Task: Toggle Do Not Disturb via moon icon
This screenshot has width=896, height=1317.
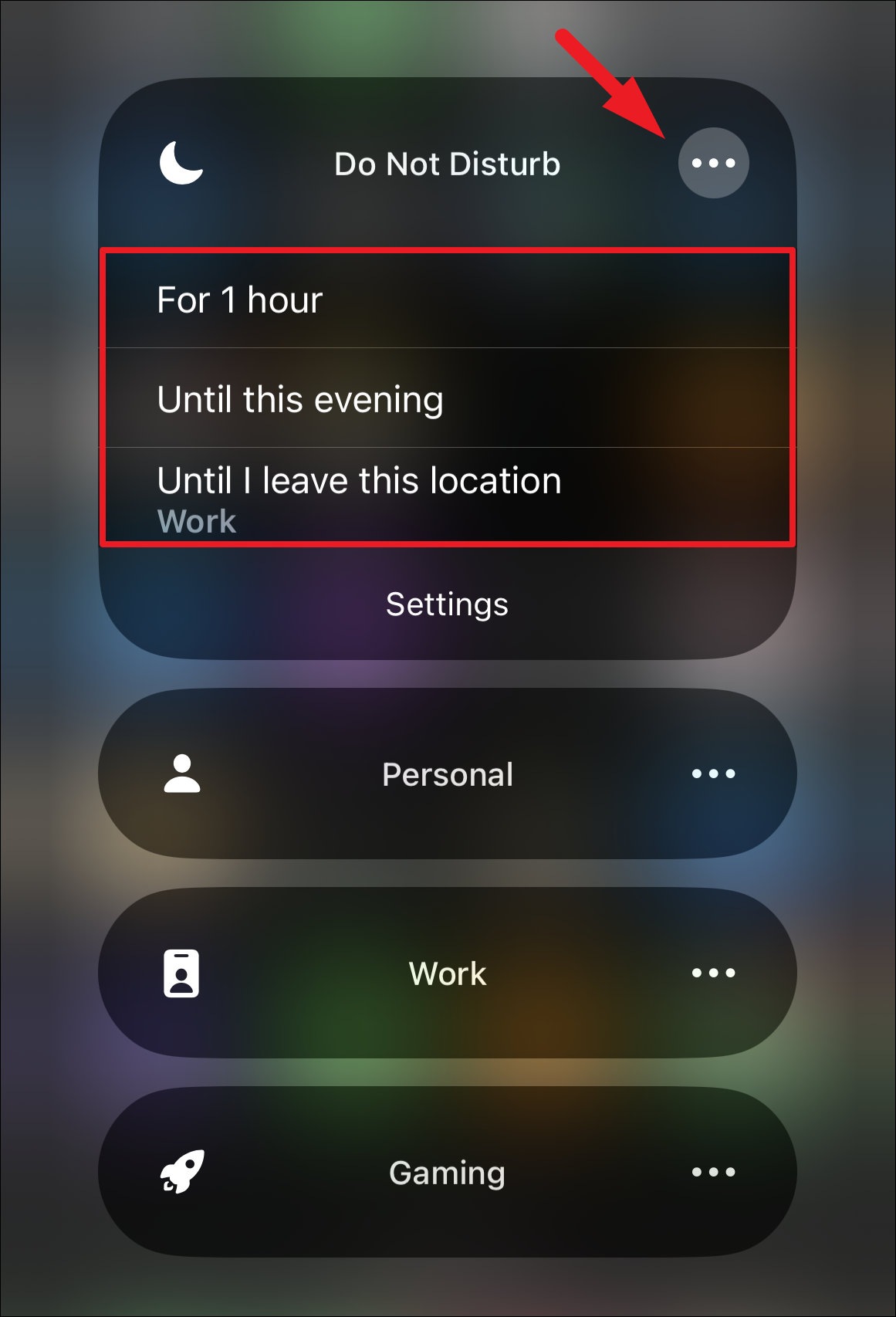Action: tap(181, 163)
